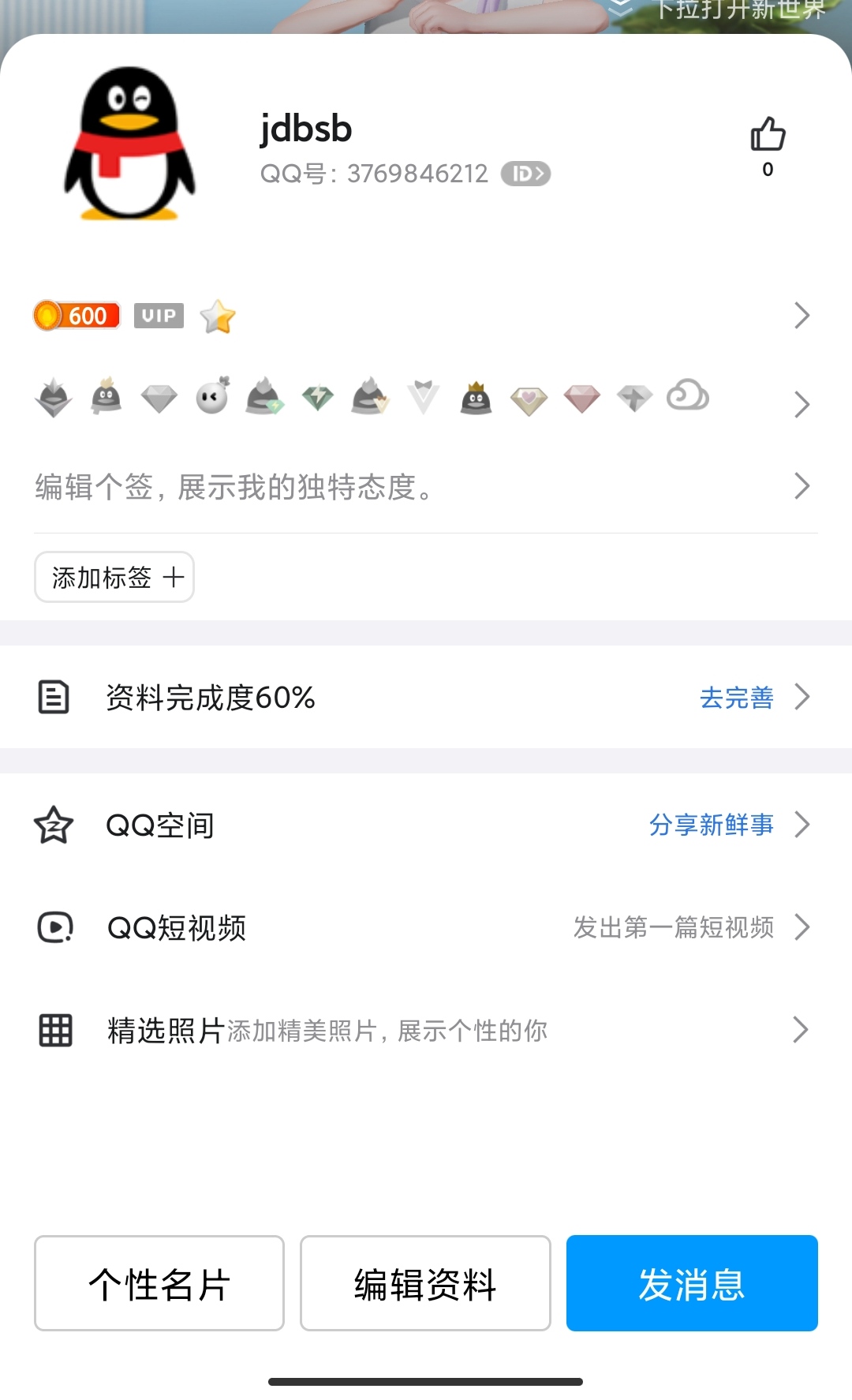The image size is (852, 1400).
Task: Tap the 添加标签 add tag chip
Action: pyautogui.click(x=114, y=577)
